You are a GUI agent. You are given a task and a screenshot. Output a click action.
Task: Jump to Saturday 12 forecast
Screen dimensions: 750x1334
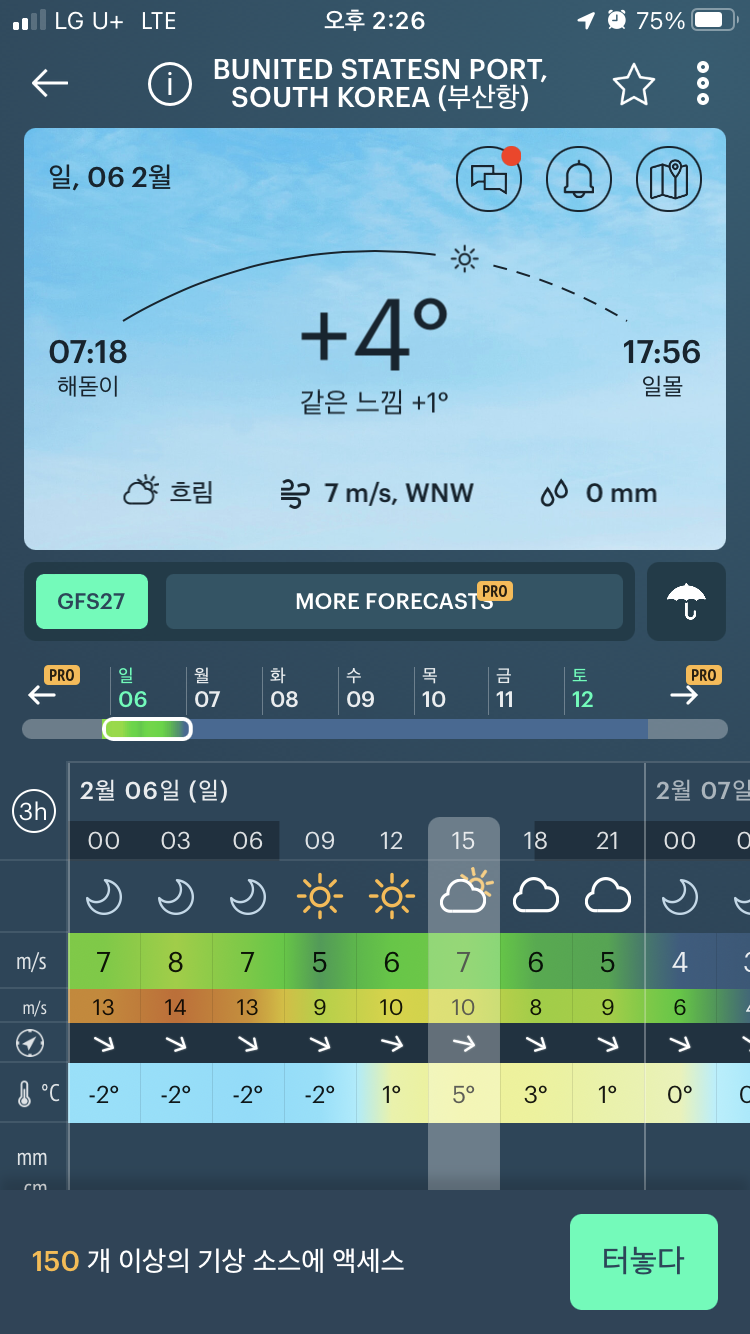pos(583,689)
